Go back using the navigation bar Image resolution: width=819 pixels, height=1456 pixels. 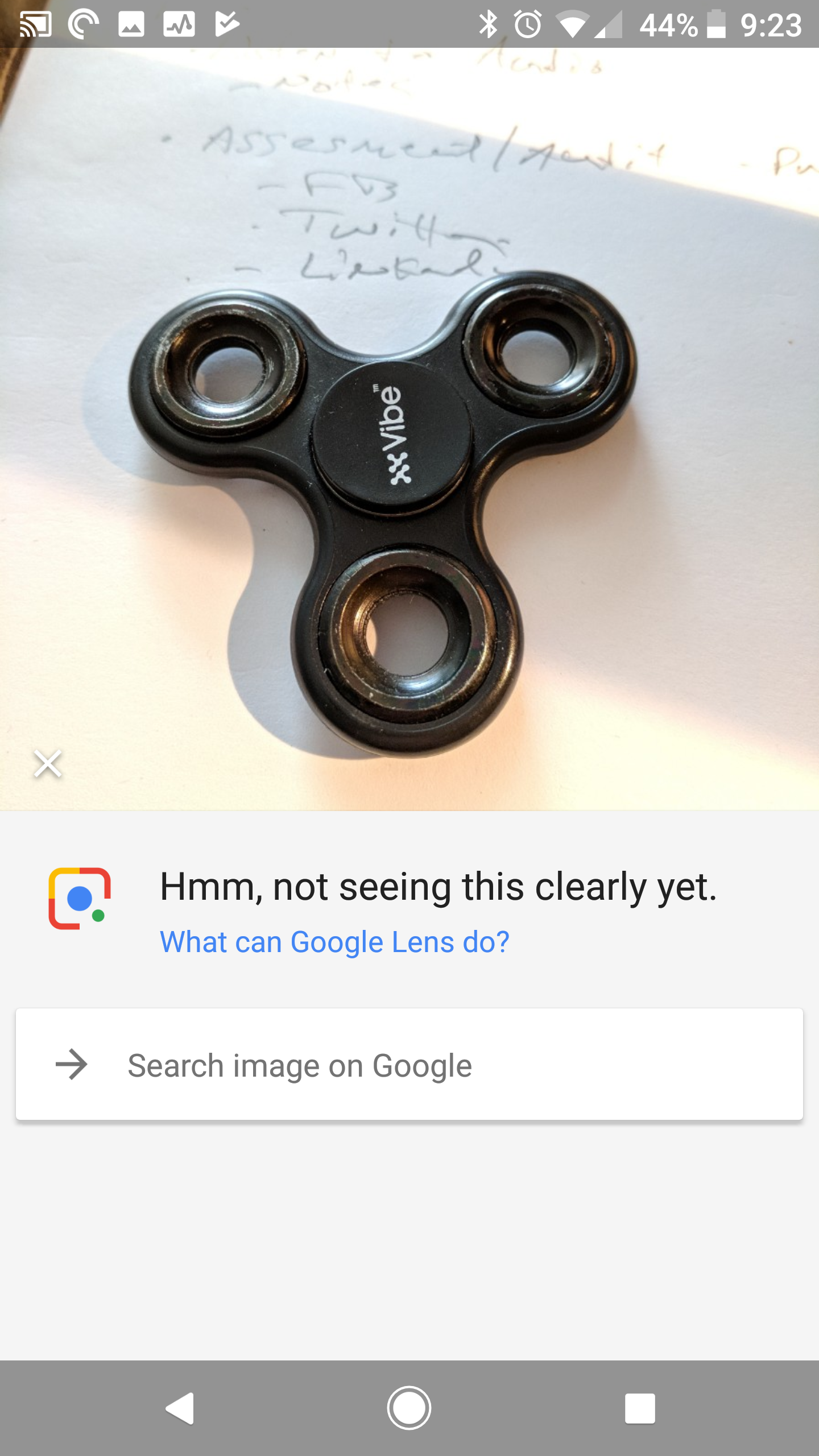(x=180, y=1408)
